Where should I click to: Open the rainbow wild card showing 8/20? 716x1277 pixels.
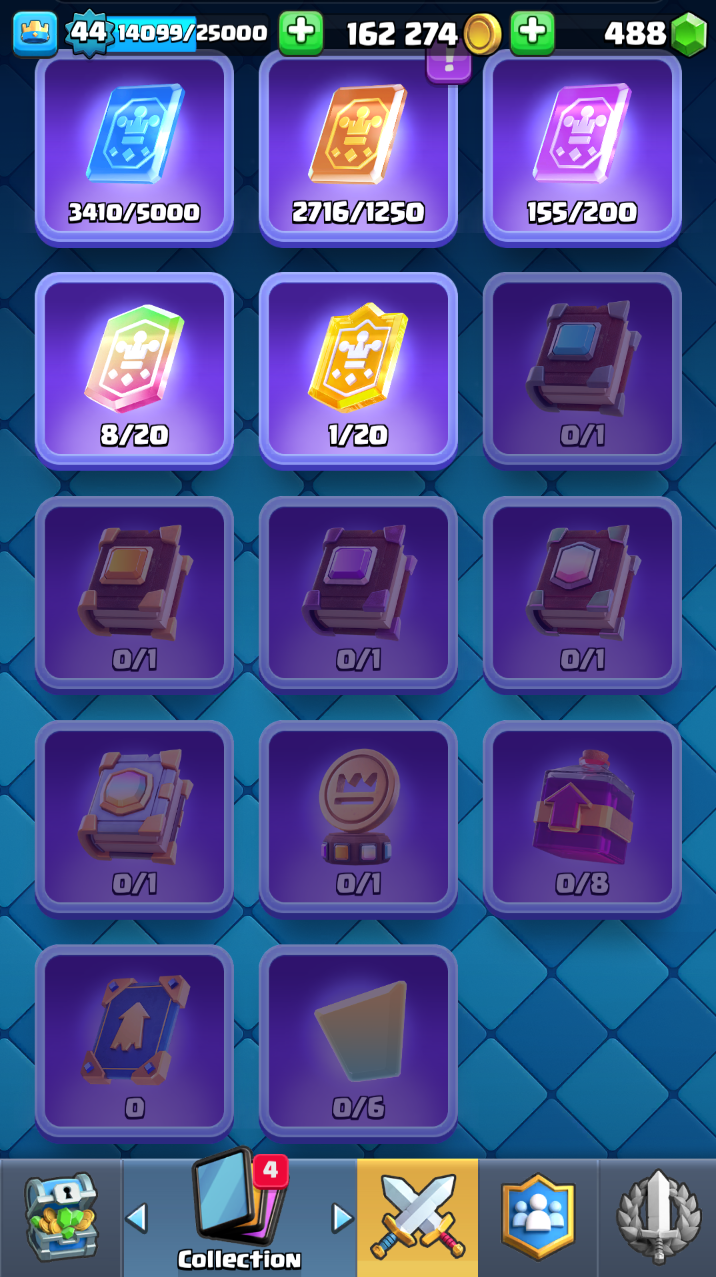[134, 368]
